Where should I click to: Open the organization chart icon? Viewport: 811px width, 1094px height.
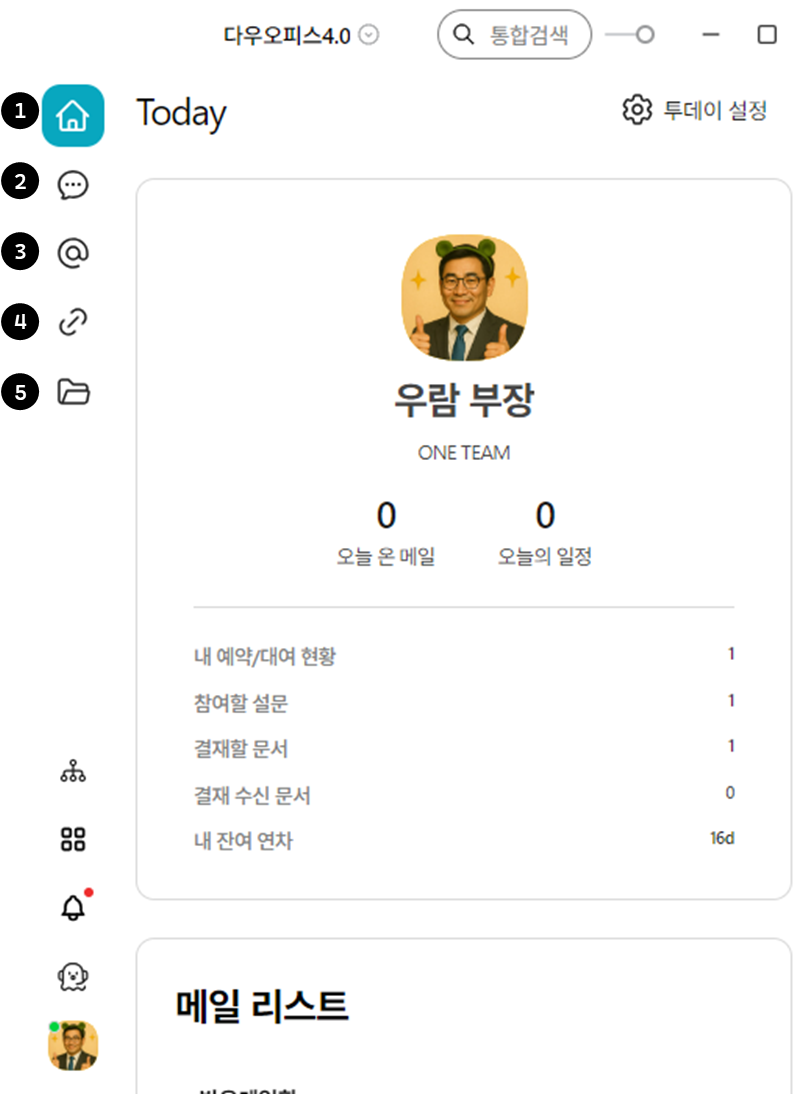coord(73,771)
